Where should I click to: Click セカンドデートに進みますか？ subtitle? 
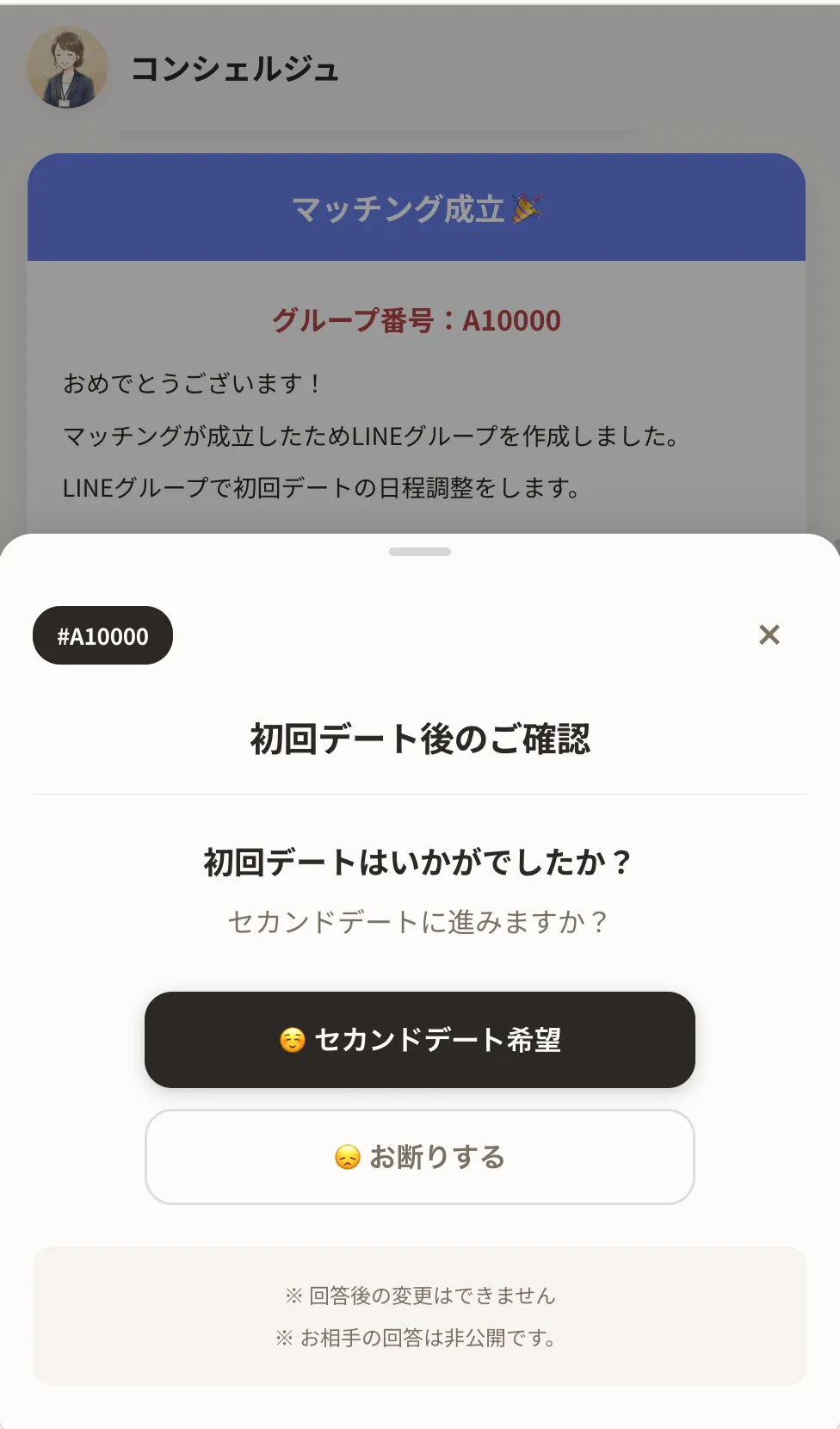419,920
